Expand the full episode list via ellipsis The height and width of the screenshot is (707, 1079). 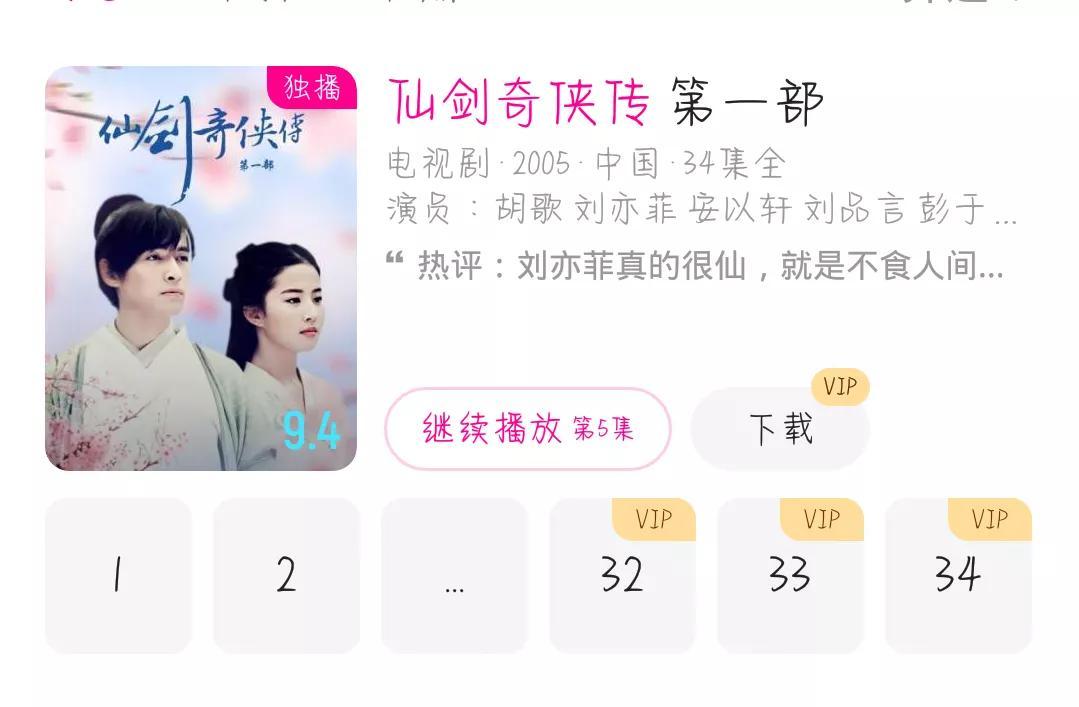[x=454, y=575]
